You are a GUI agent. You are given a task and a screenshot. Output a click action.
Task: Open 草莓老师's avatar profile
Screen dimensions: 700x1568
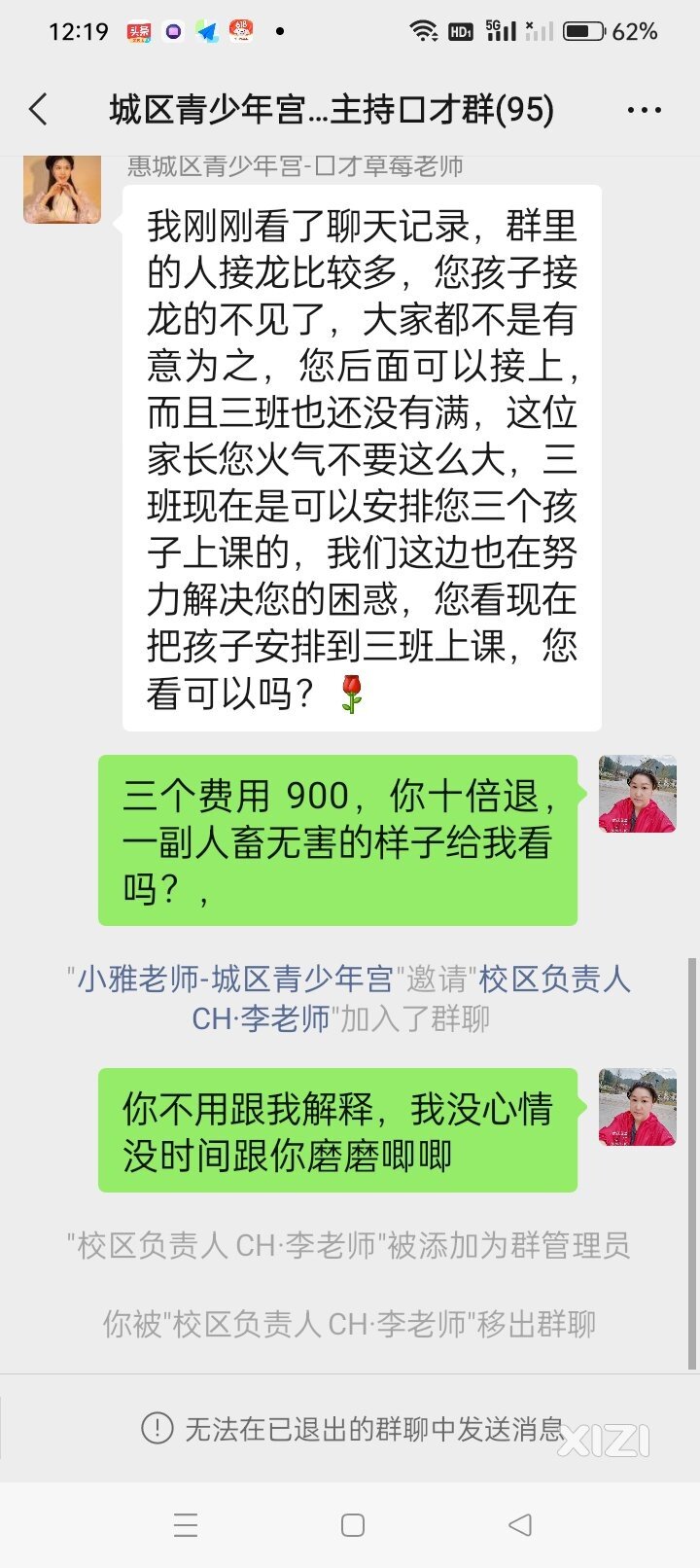pyautogui.click(x=62, y=190)
